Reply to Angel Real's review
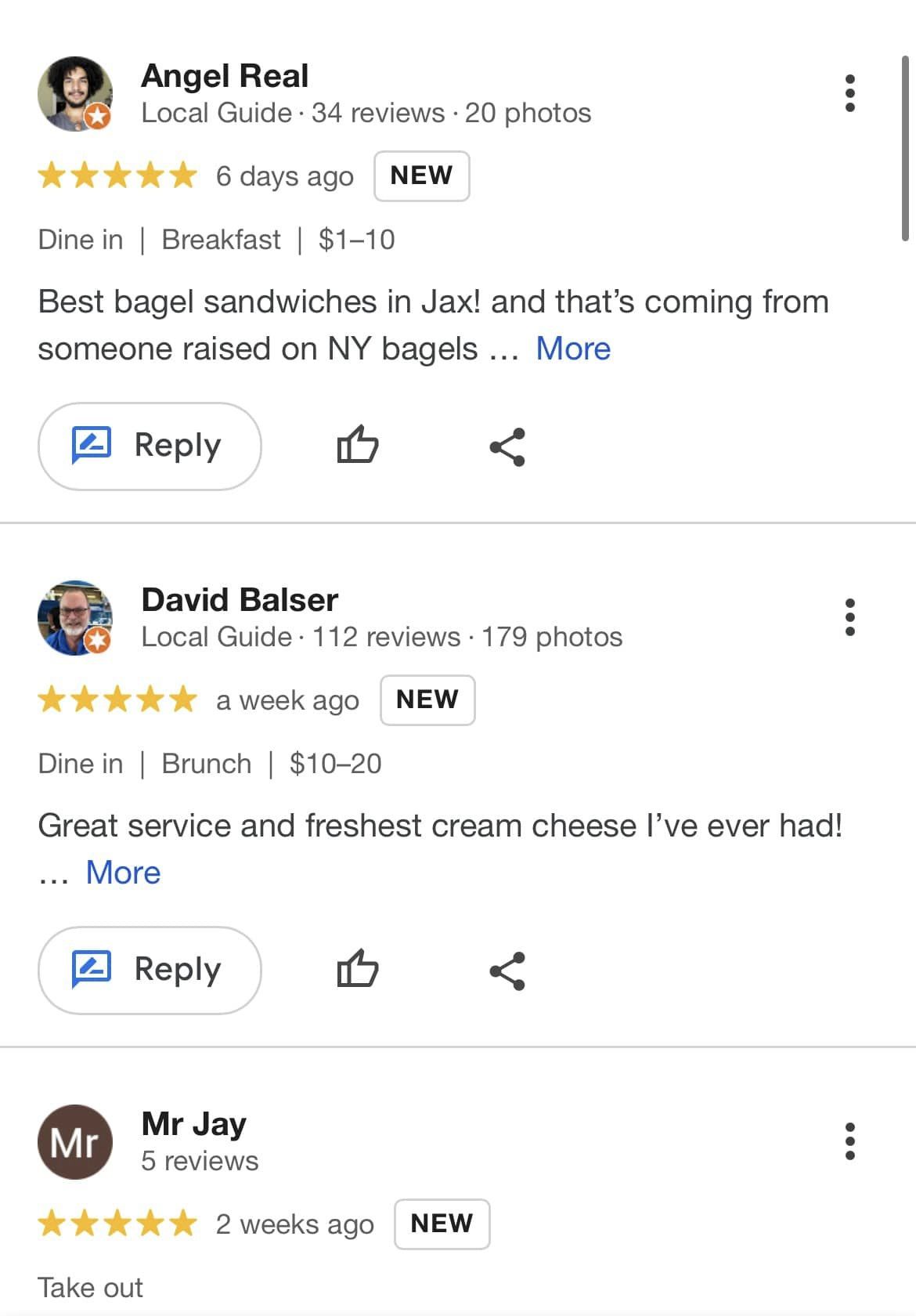Image resolution: width=916 pixels, height=1316 pixels. coord(150,446)
